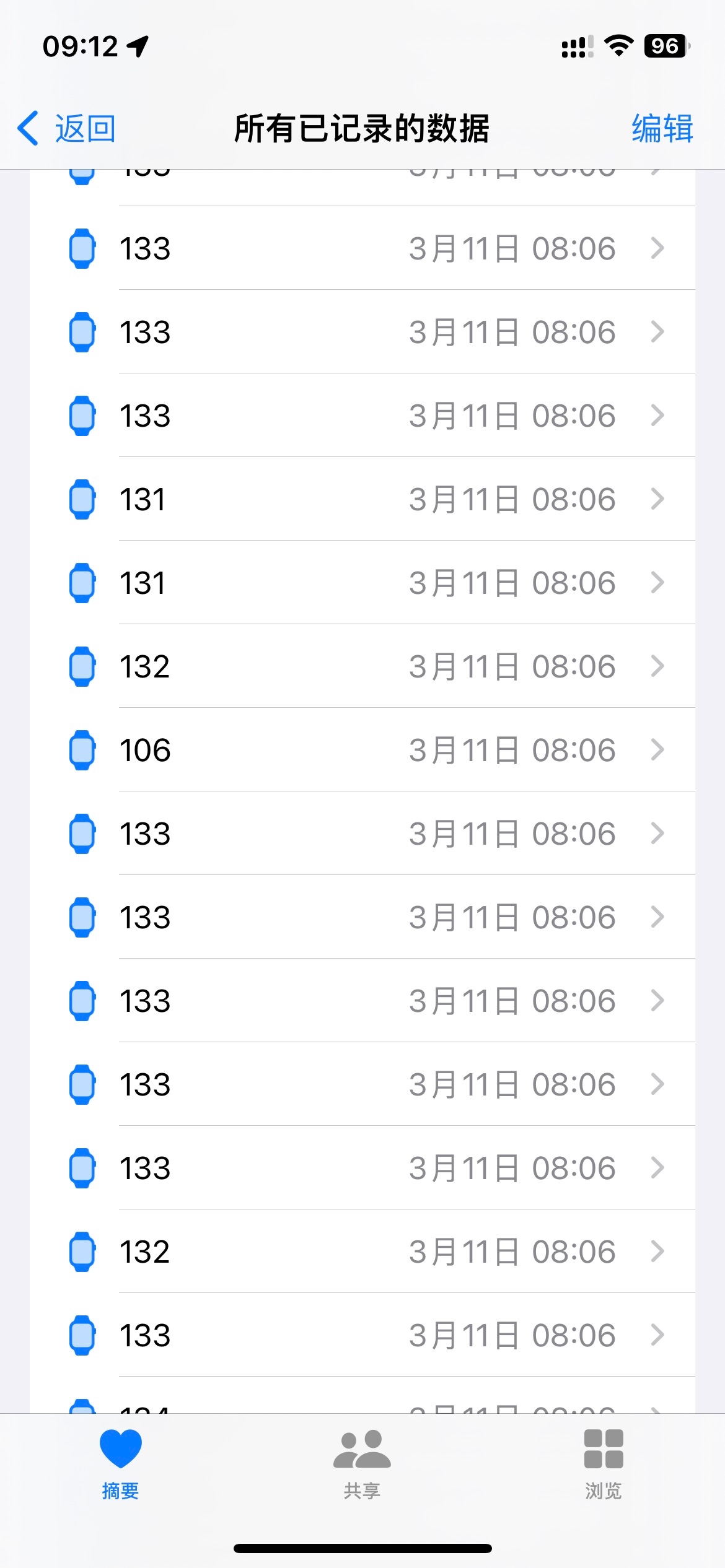Go back with the 返回 button
Viewport: 725px width, 1568px height.
(67, 129)
